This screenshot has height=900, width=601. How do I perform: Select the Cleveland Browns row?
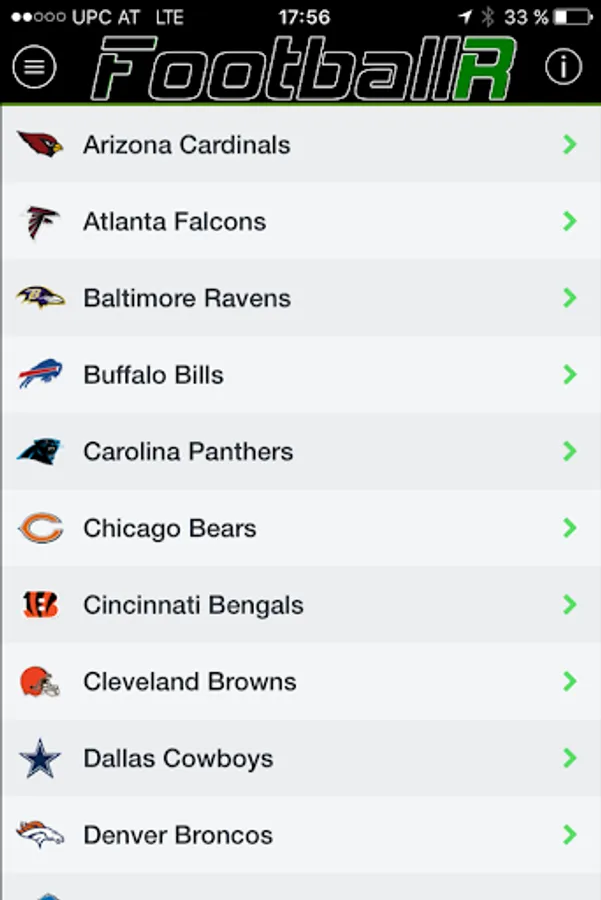tap(301, 681)
